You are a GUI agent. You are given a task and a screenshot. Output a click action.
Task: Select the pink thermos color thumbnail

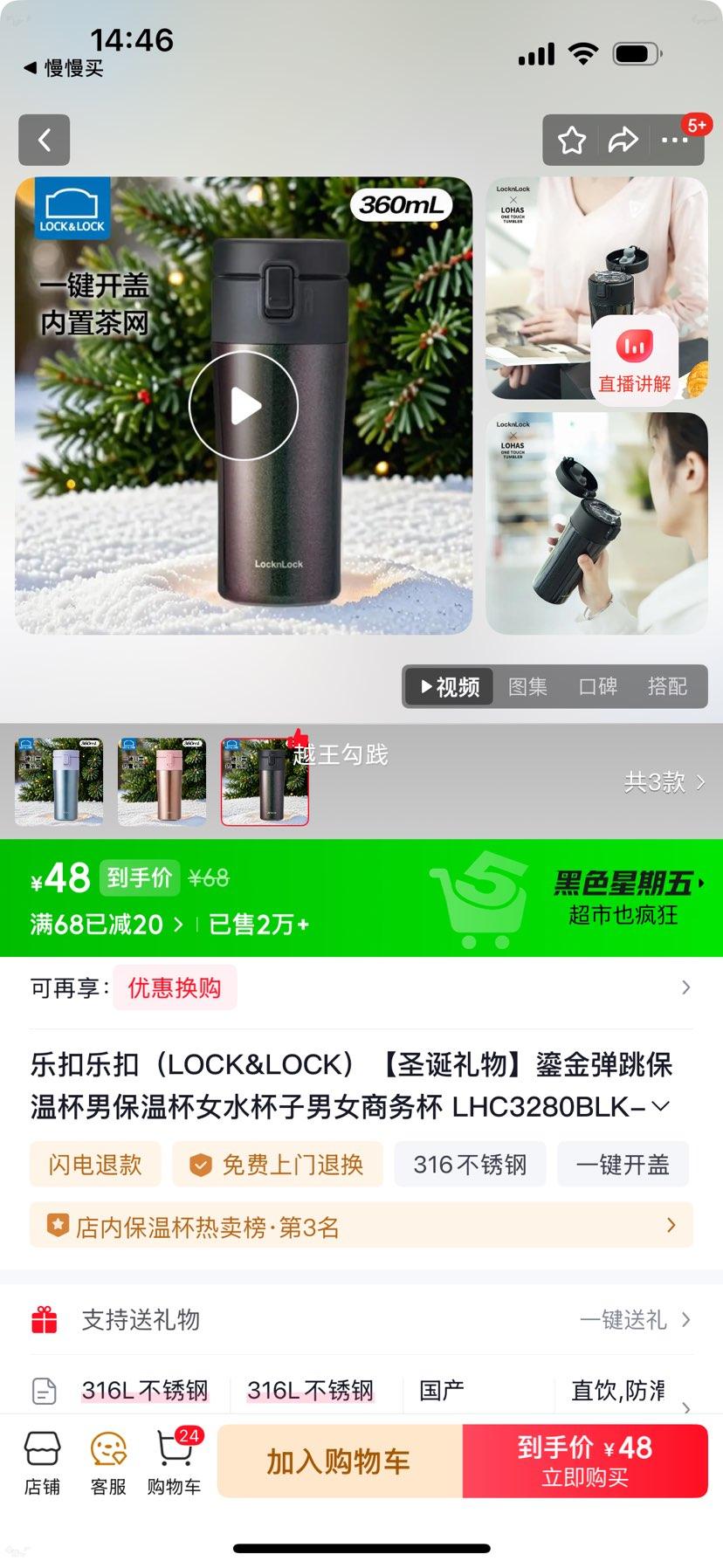tap(162, 780)
